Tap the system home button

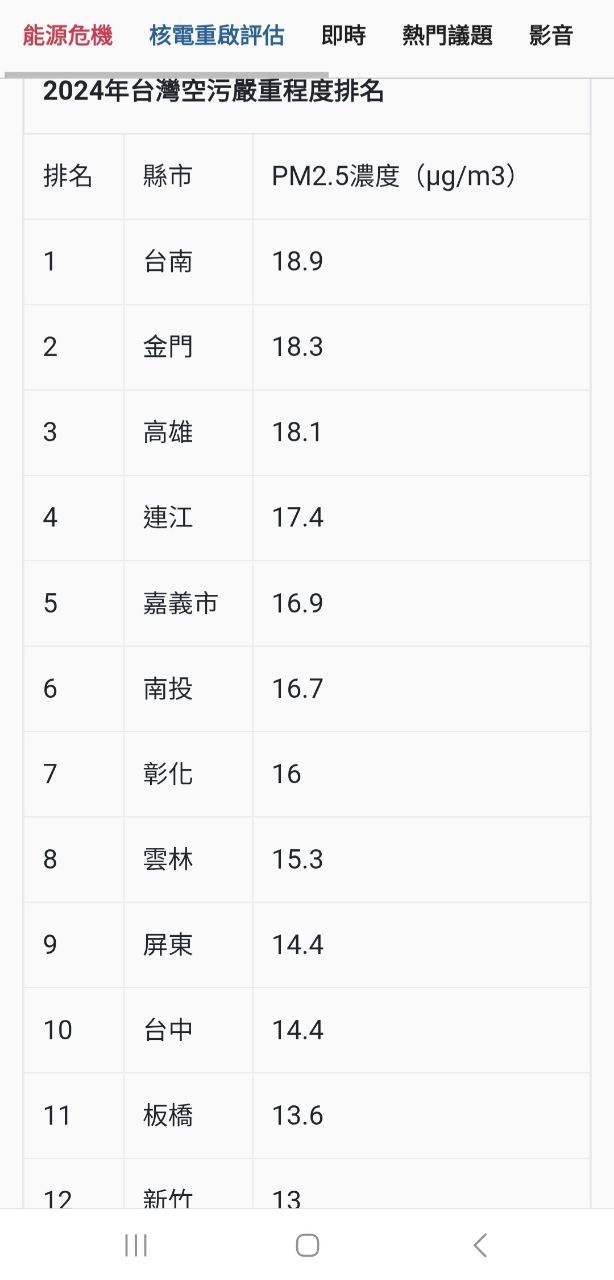tap(307, 1245)
